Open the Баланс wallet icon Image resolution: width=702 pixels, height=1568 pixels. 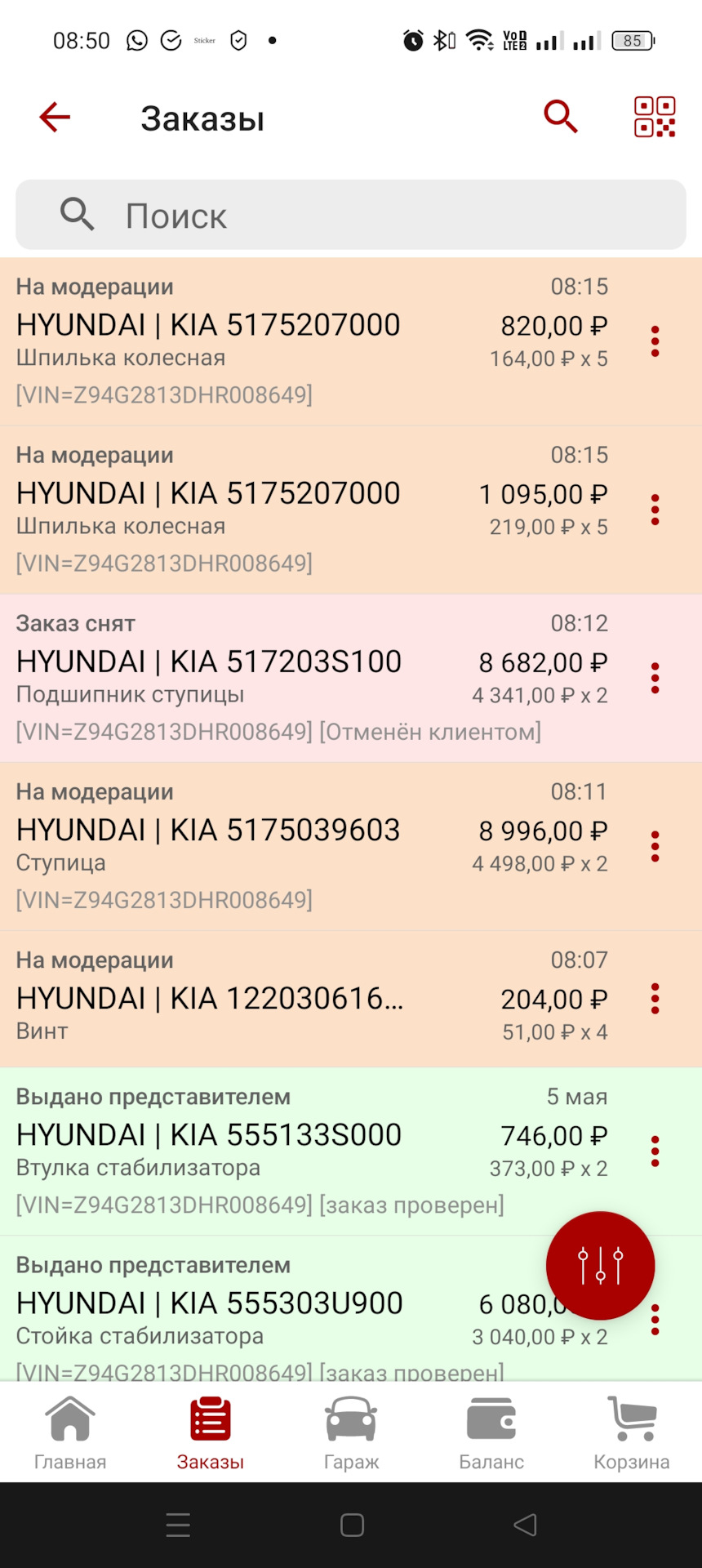pos(491,1421)
